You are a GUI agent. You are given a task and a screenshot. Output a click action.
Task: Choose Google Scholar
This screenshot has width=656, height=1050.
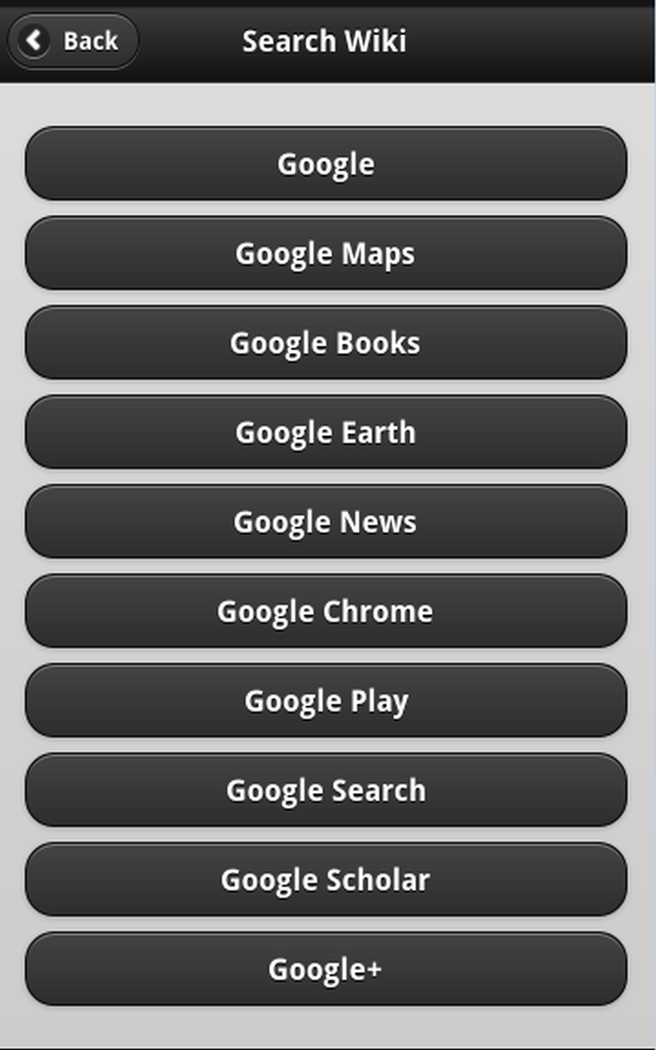[x=326, y=880]
